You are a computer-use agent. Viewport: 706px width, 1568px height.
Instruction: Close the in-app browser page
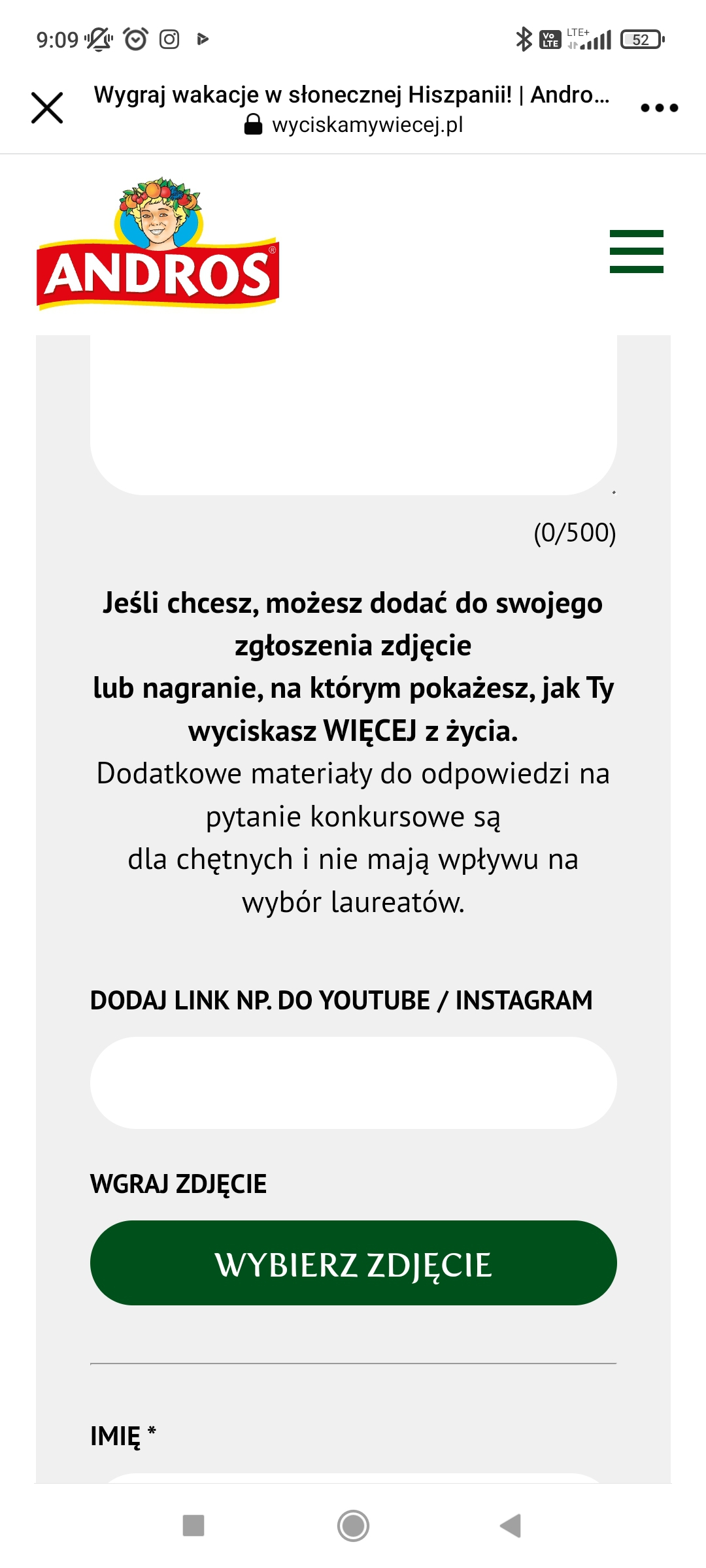[47, 108]
